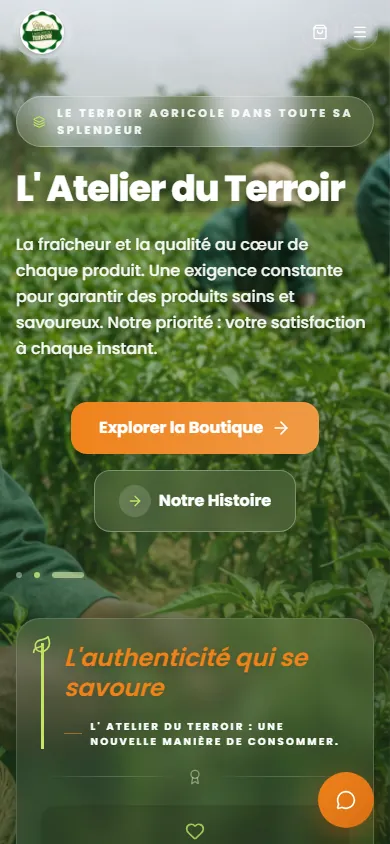Screen dimensions: 390x844
Task: Open the shopping cart icon
Action: click(320, 32)
